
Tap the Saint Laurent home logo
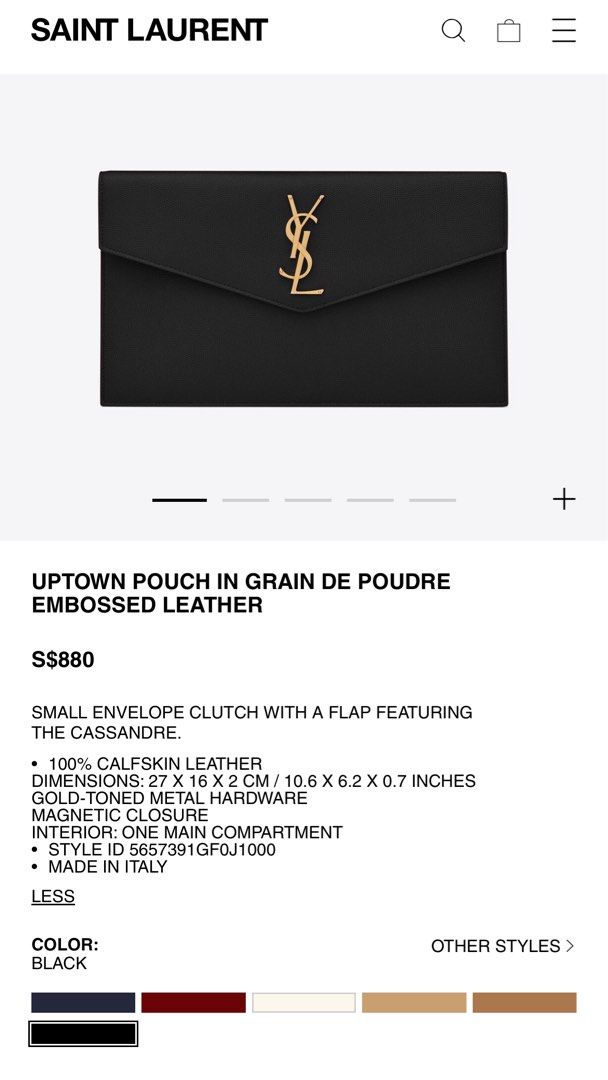click(x=149, y=30)
